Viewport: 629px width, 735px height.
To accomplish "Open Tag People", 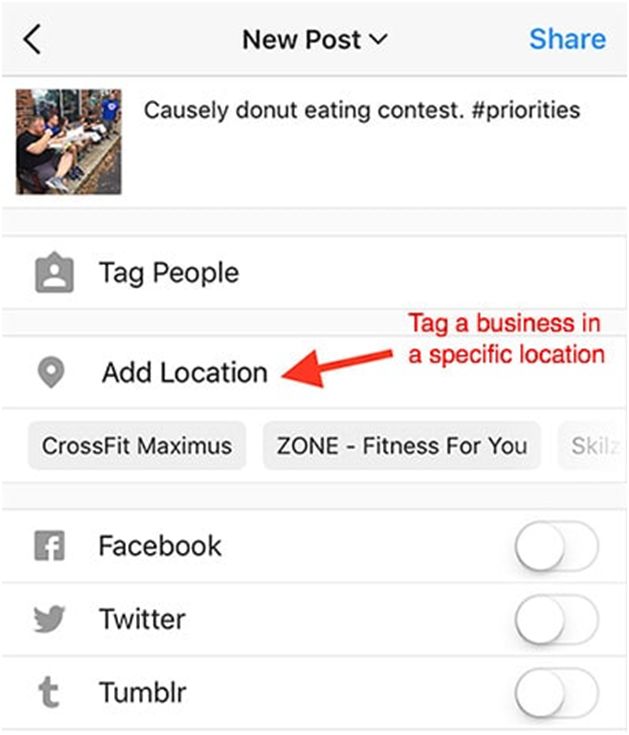I will pos(168,272).
